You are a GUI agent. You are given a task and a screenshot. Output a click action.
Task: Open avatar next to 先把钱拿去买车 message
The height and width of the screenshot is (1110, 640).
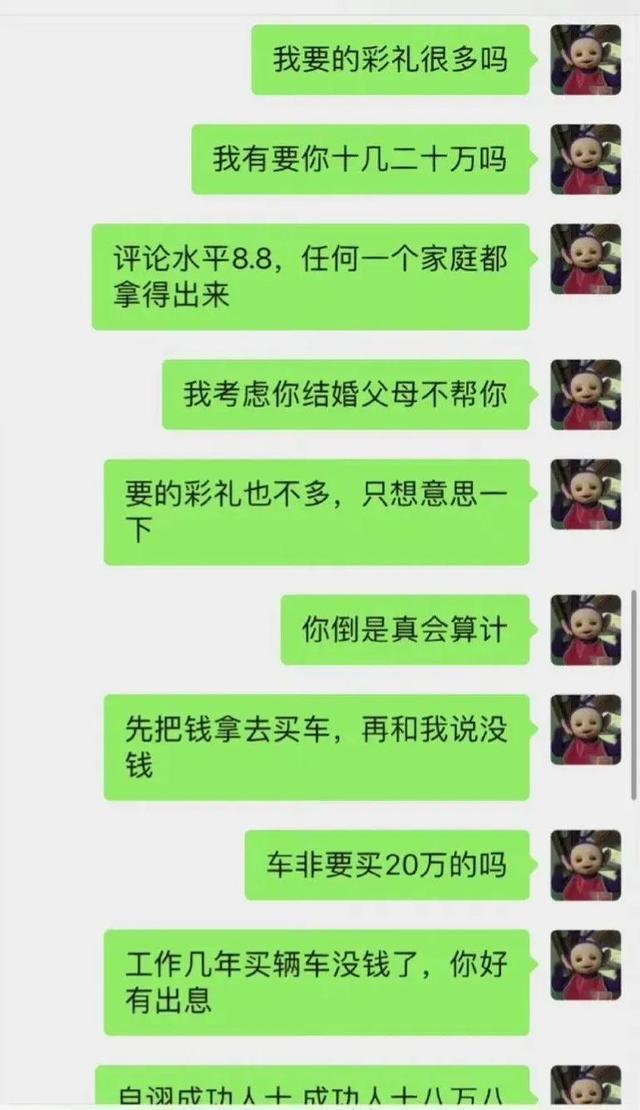point(586,730)
